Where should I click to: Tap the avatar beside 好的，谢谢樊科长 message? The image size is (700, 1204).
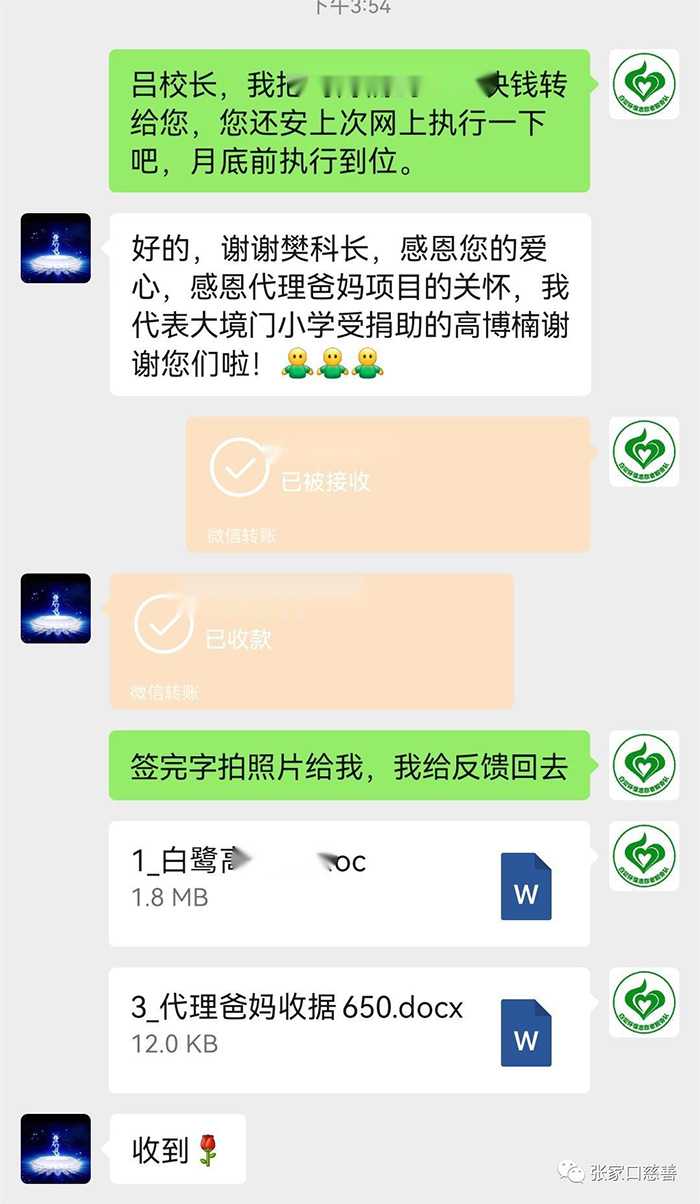56,248
